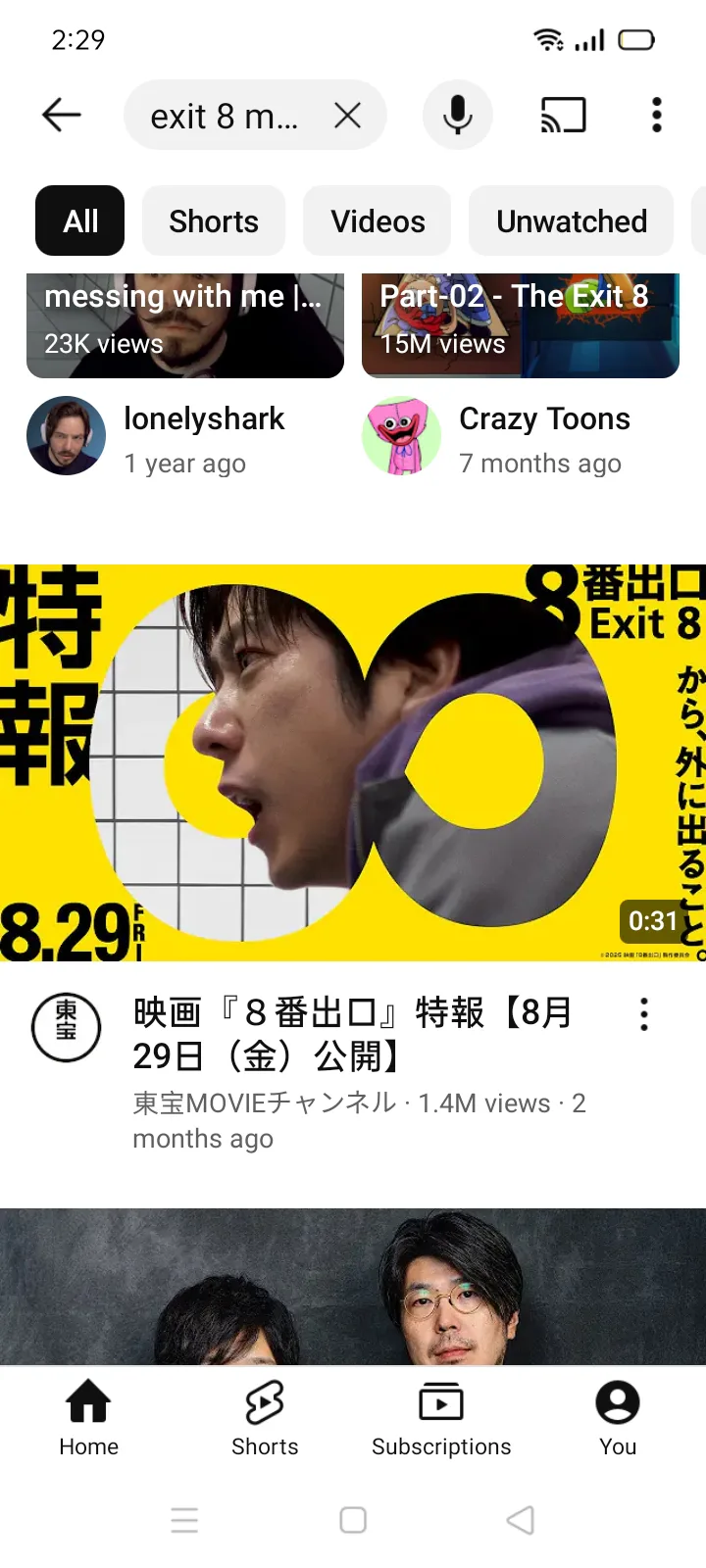Apply the Unwatched filter chip
Image resolution: width=706 pixels, height=1568 pixels.
point(572,221)
